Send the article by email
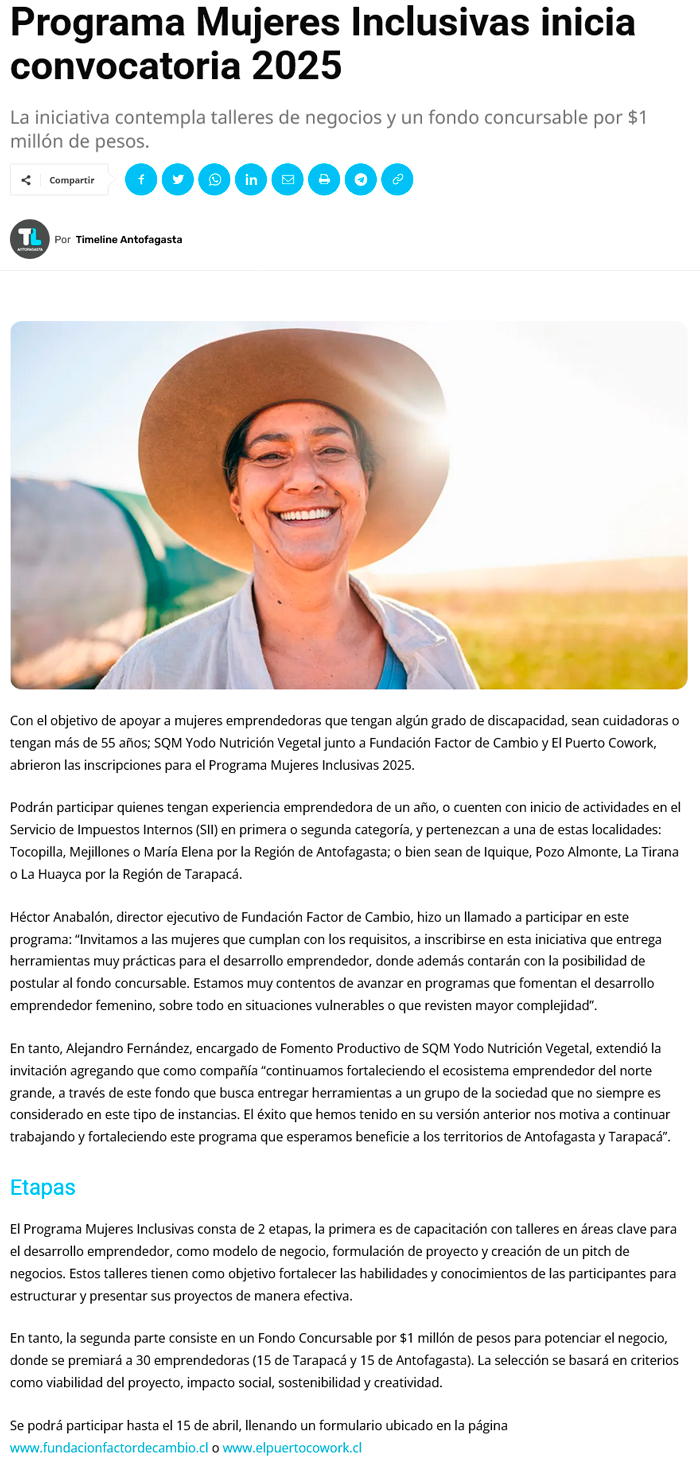Viewport: 700px width, 1468px height. coord(287,180)
